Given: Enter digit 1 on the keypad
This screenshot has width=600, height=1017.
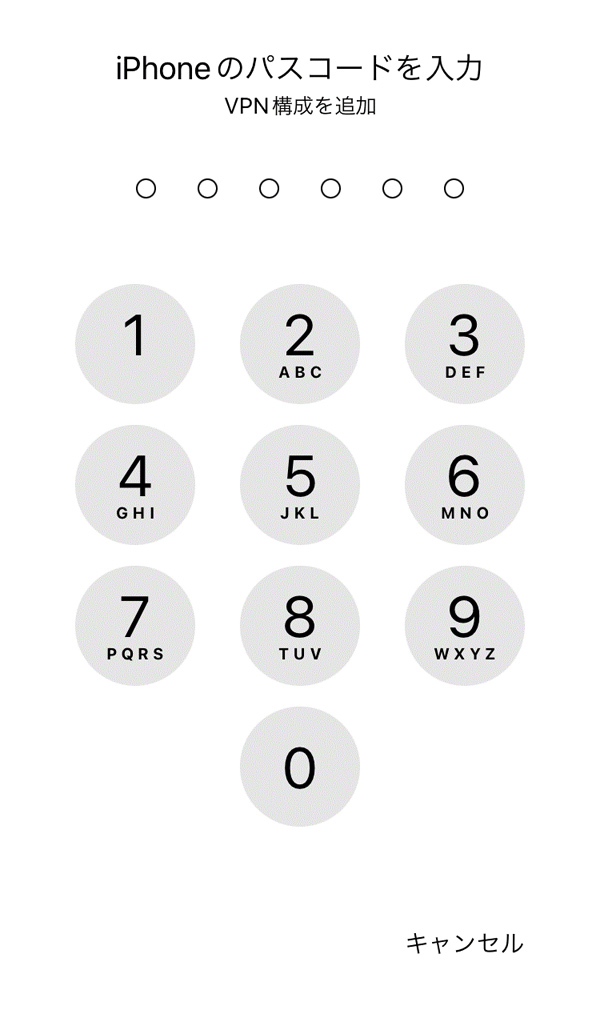Looking at the screenshot, I should pyautogui.click(x=135, y=344).
